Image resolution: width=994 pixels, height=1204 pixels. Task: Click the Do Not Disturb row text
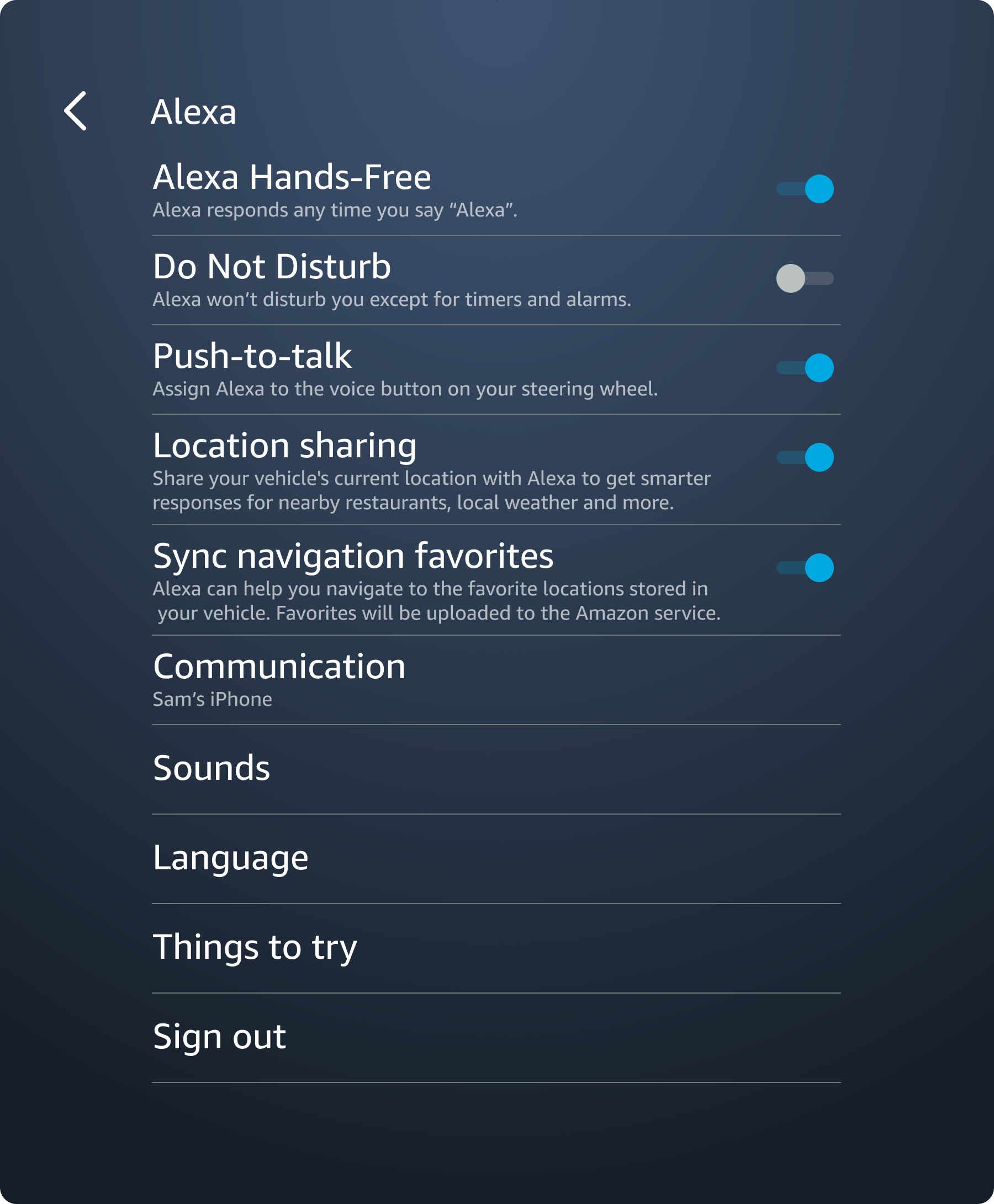click(x=272, y=266)
